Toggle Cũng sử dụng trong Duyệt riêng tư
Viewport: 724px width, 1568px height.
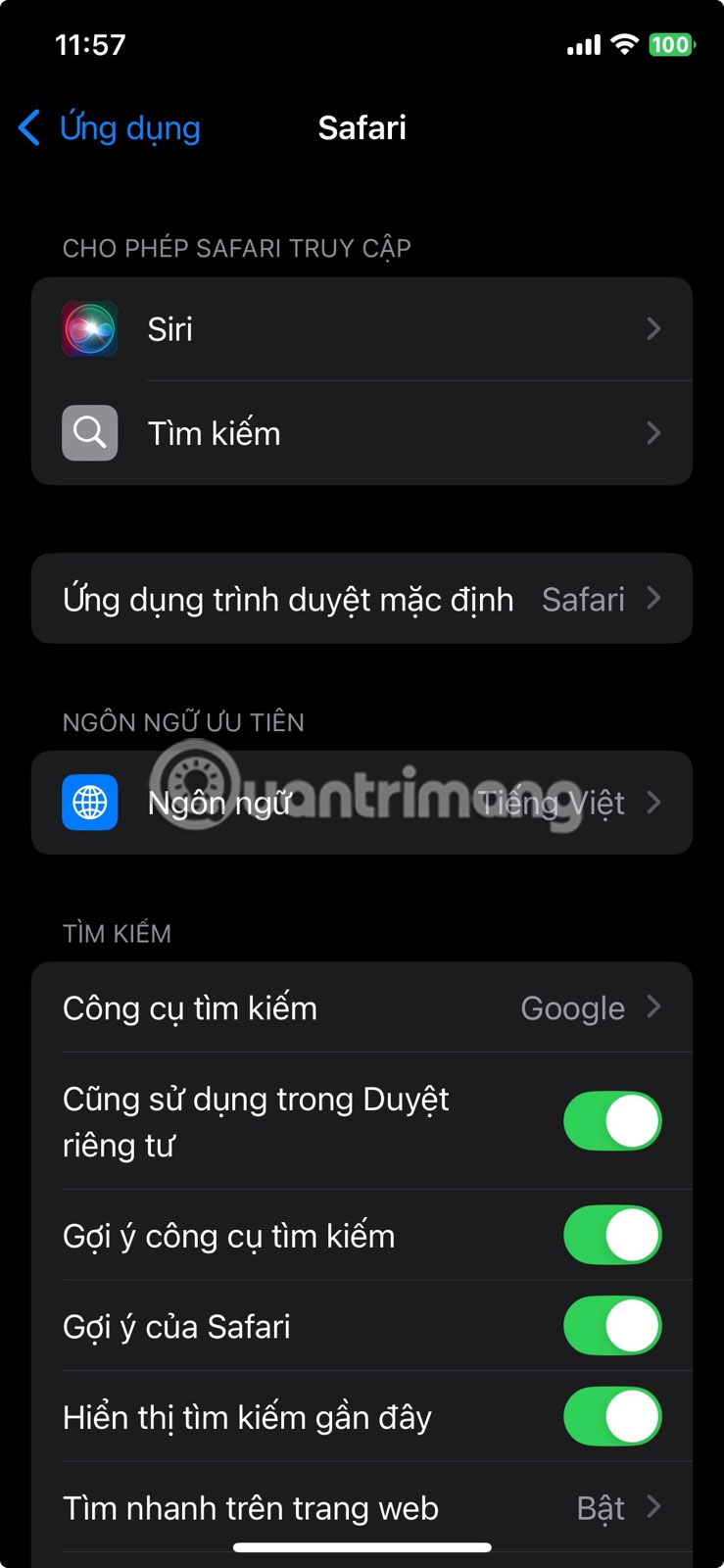(611, 1121)
